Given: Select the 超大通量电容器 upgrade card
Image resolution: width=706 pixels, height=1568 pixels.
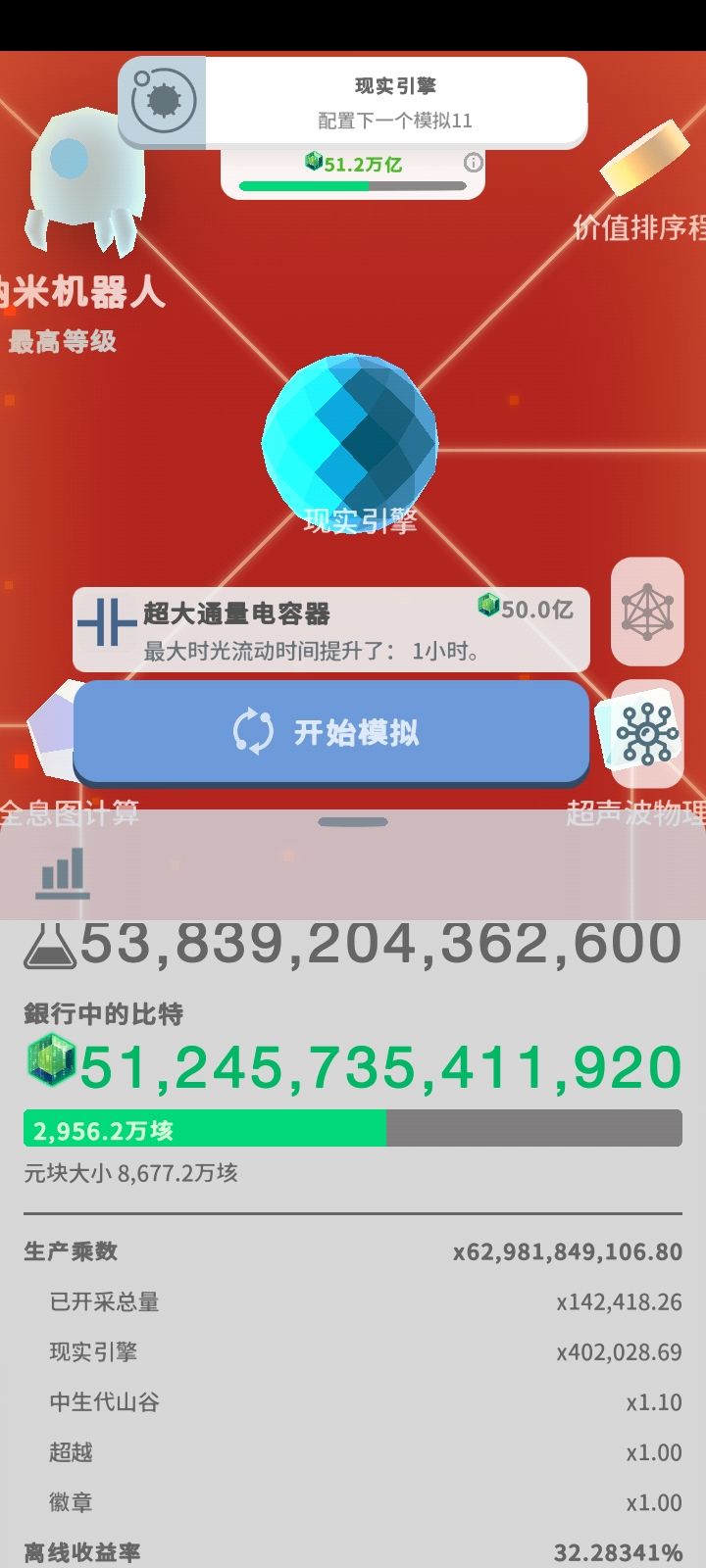Looking at the screenshot, I should 331,629.
